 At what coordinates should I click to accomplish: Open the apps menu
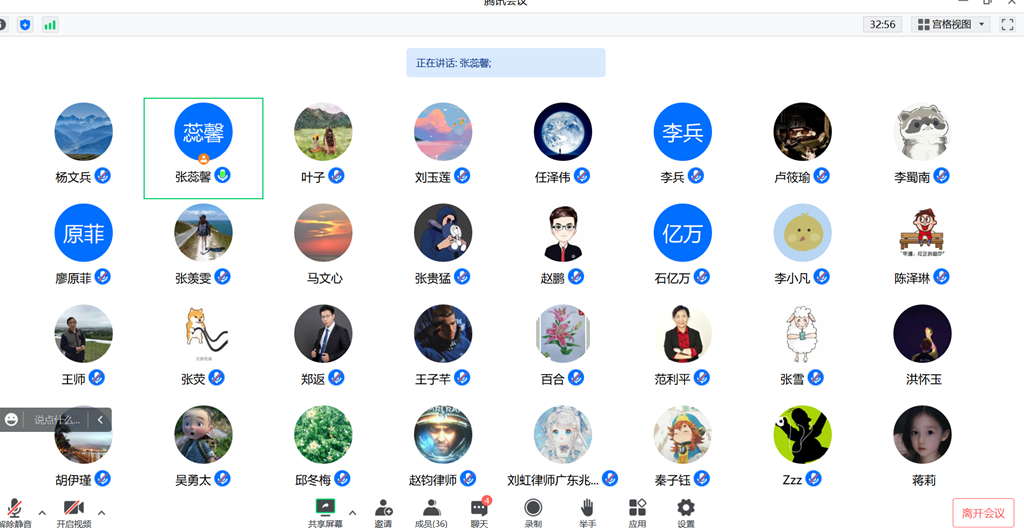pos(637,513)
